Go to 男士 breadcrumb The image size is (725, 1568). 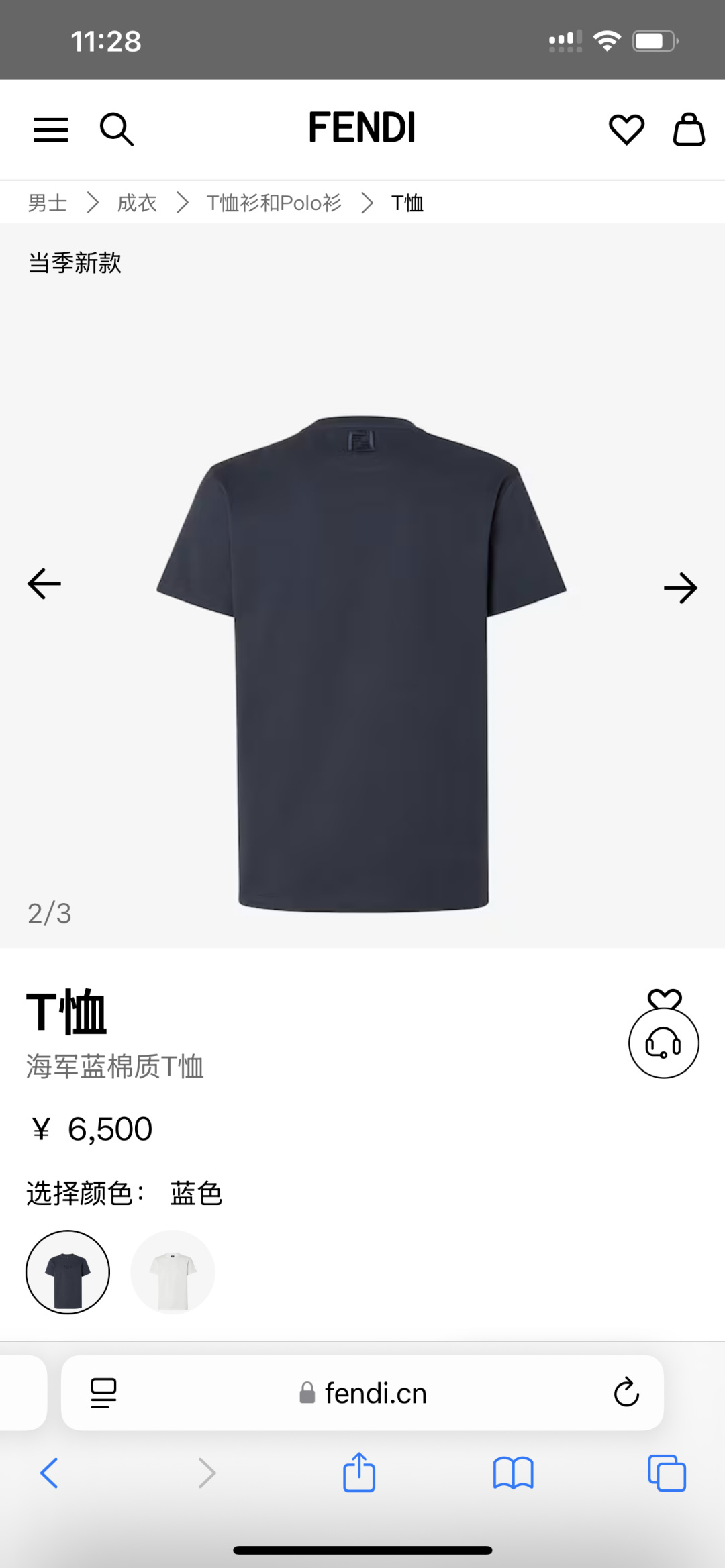point(48,203)
